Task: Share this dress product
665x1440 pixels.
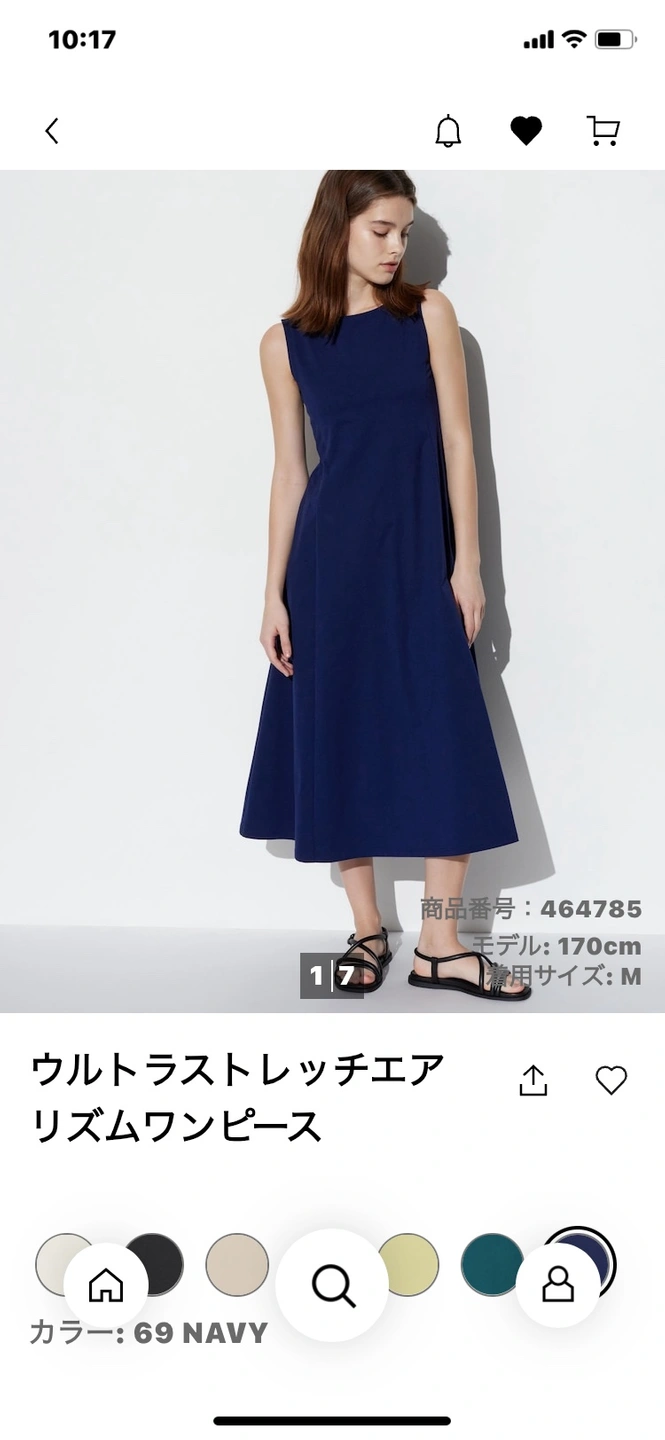Action: coord(533,1080)
